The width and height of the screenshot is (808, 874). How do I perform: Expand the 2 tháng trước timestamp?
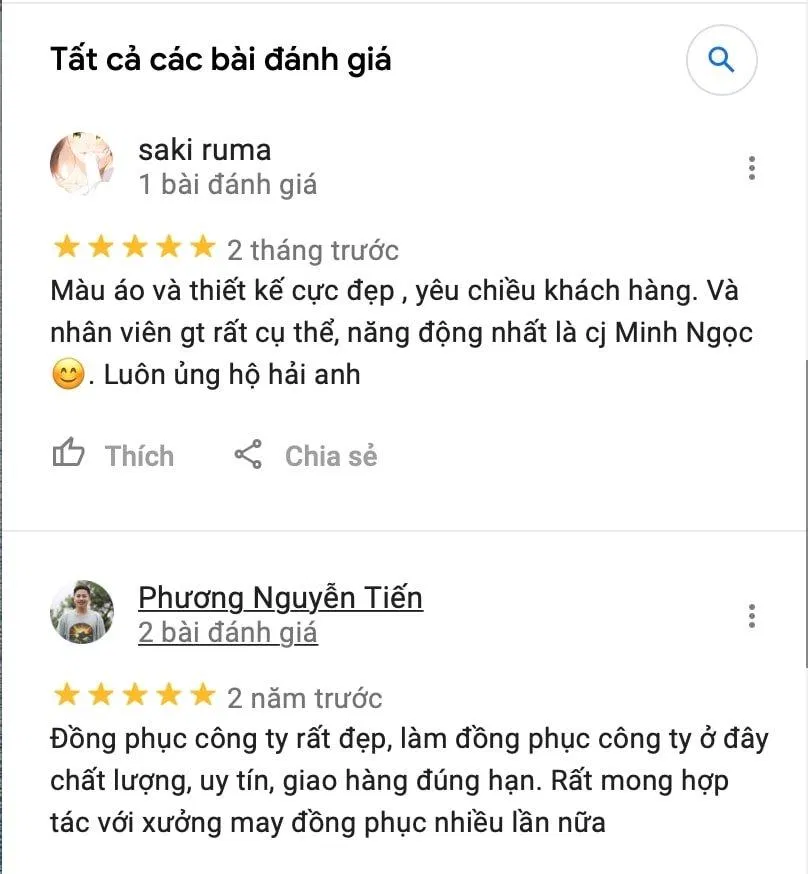pos(315,250)
